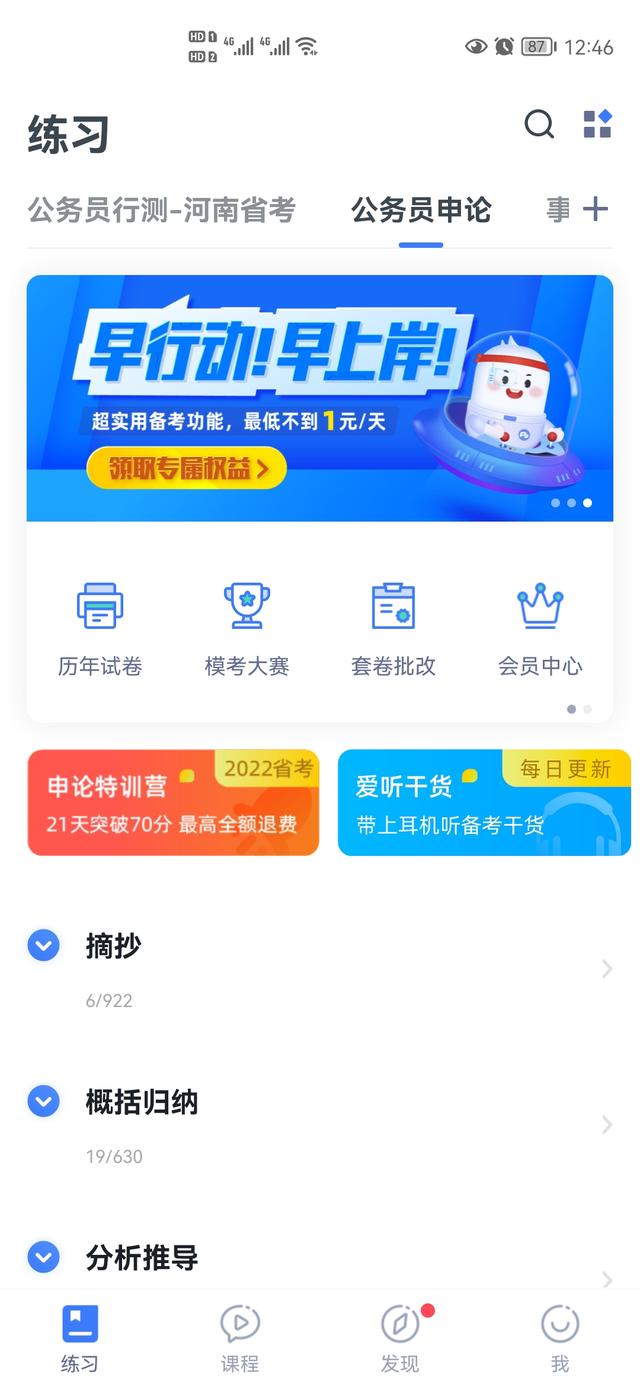Viewport: 640px width, 1387px height.
Task: Select the 事 tab after 公务员申论
Action: click(x=558, y=210)
